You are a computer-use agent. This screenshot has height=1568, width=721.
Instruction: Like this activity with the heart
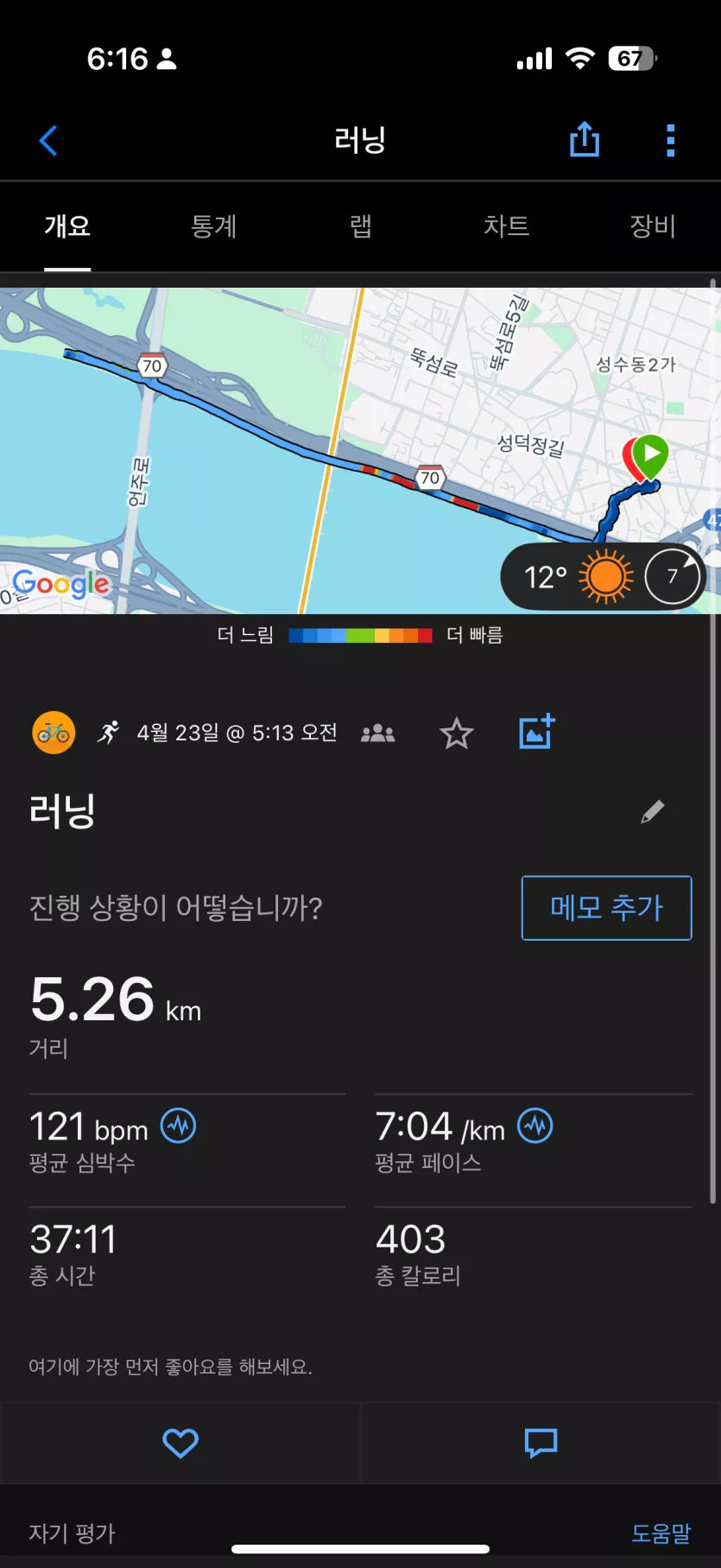pyautogui.click(x=180, y=1444)
